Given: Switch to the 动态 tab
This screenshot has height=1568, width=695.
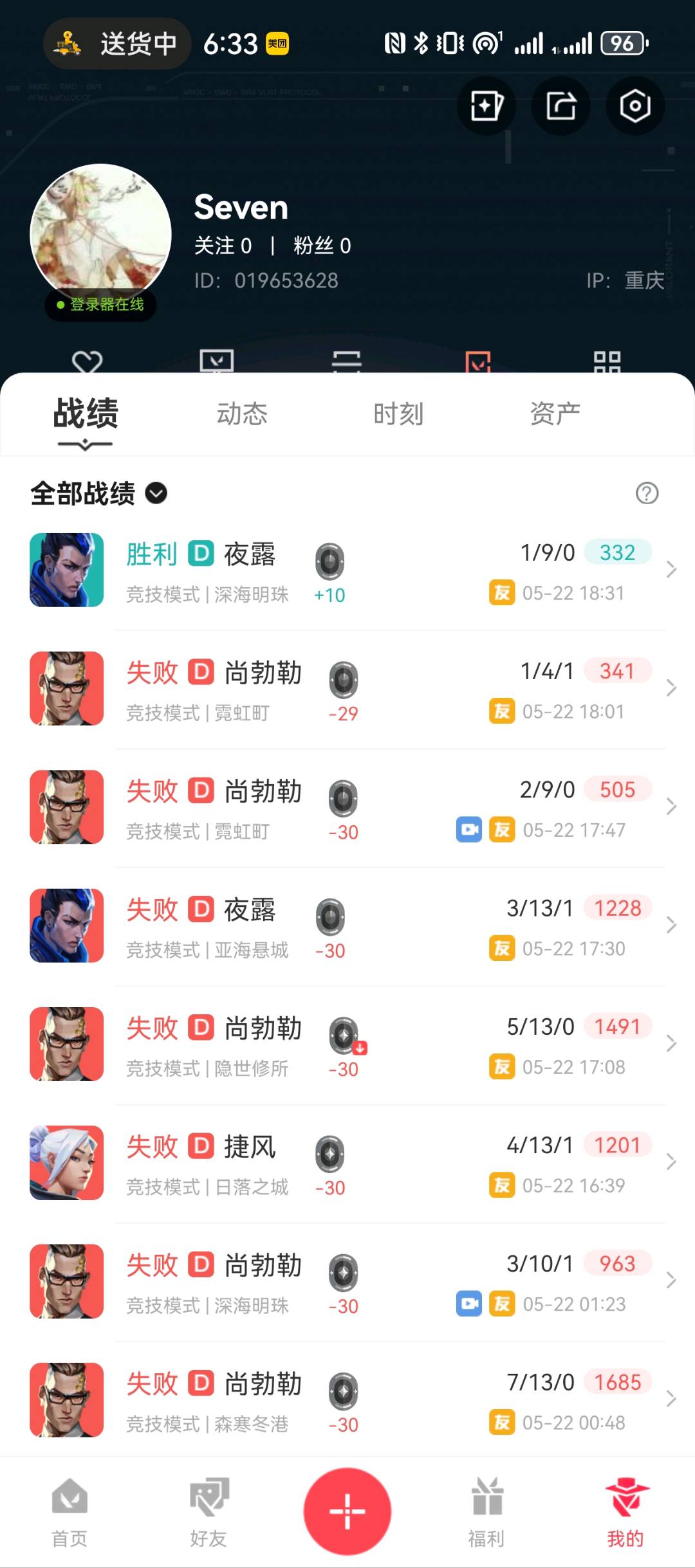Looking at the screenshot, I should pyautogui.click(x=242, y=414).
